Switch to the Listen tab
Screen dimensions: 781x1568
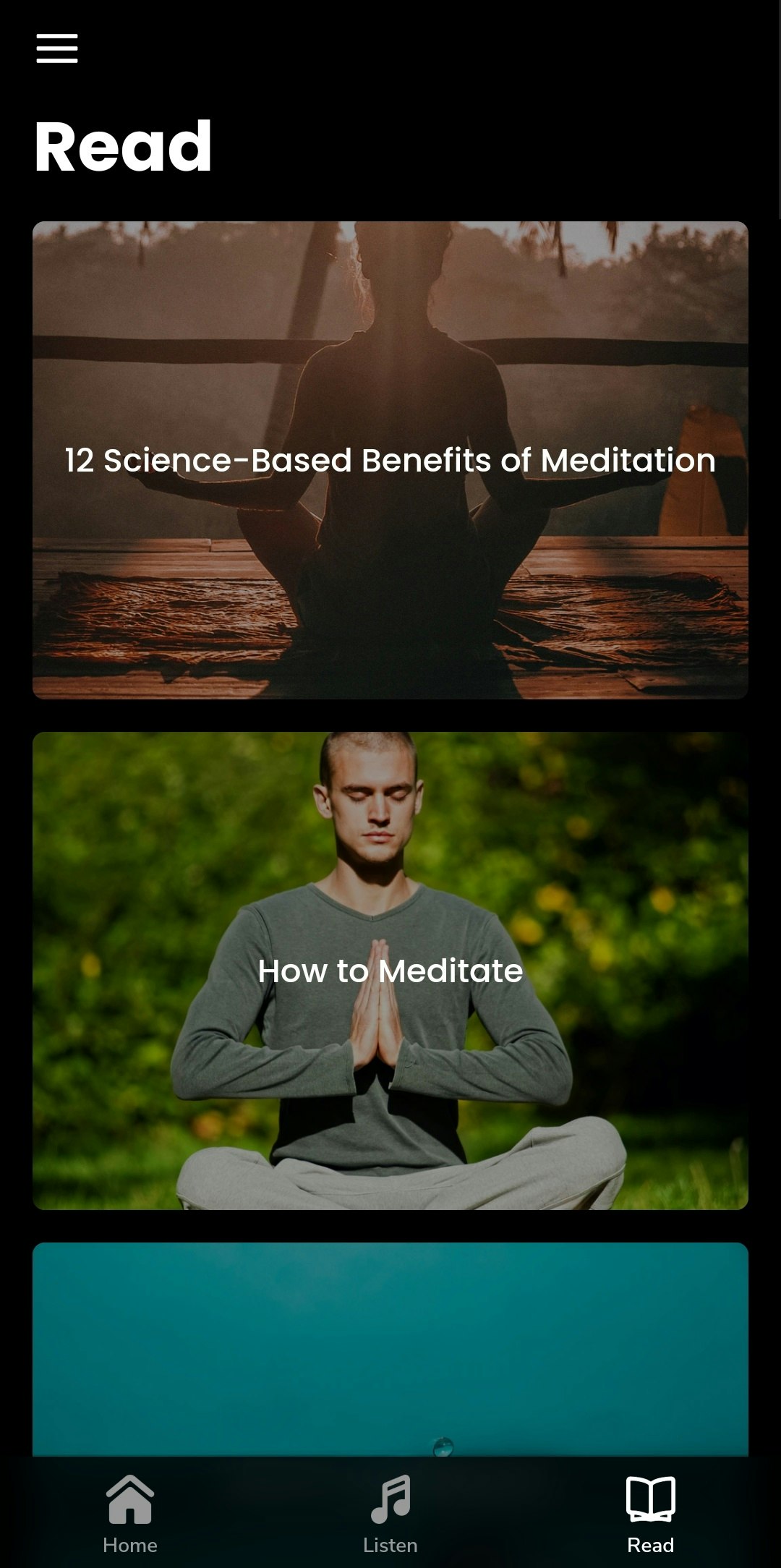(x=390, y=1513)
